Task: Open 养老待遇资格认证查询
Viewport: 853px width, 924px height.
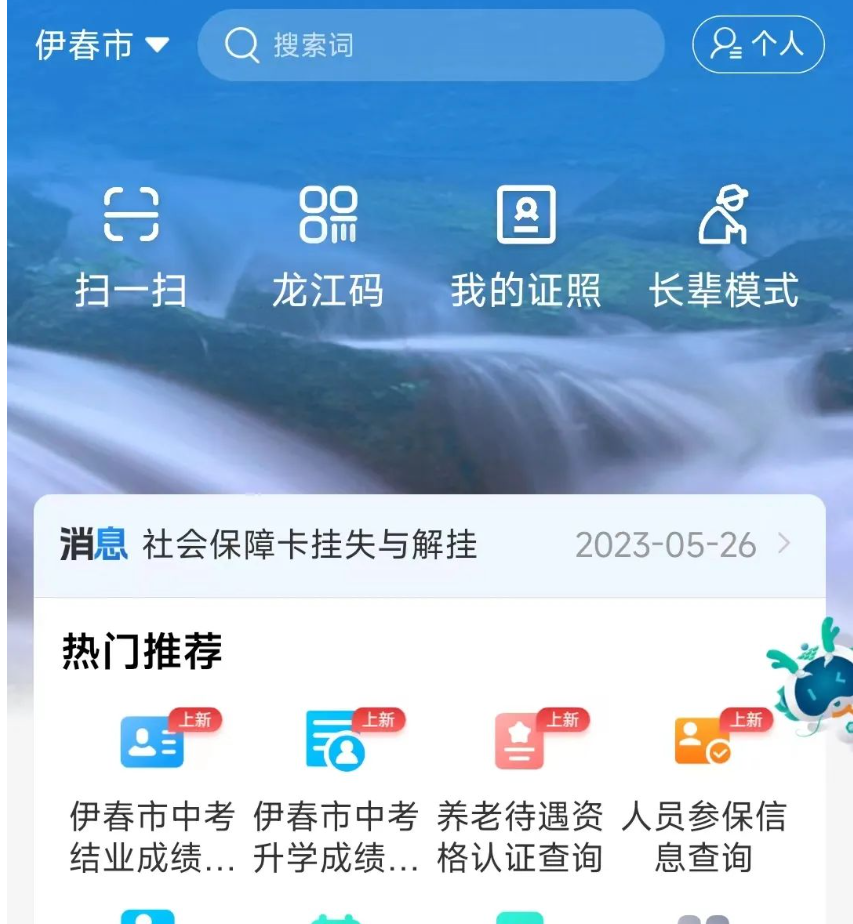Action: tap(520, 790)
